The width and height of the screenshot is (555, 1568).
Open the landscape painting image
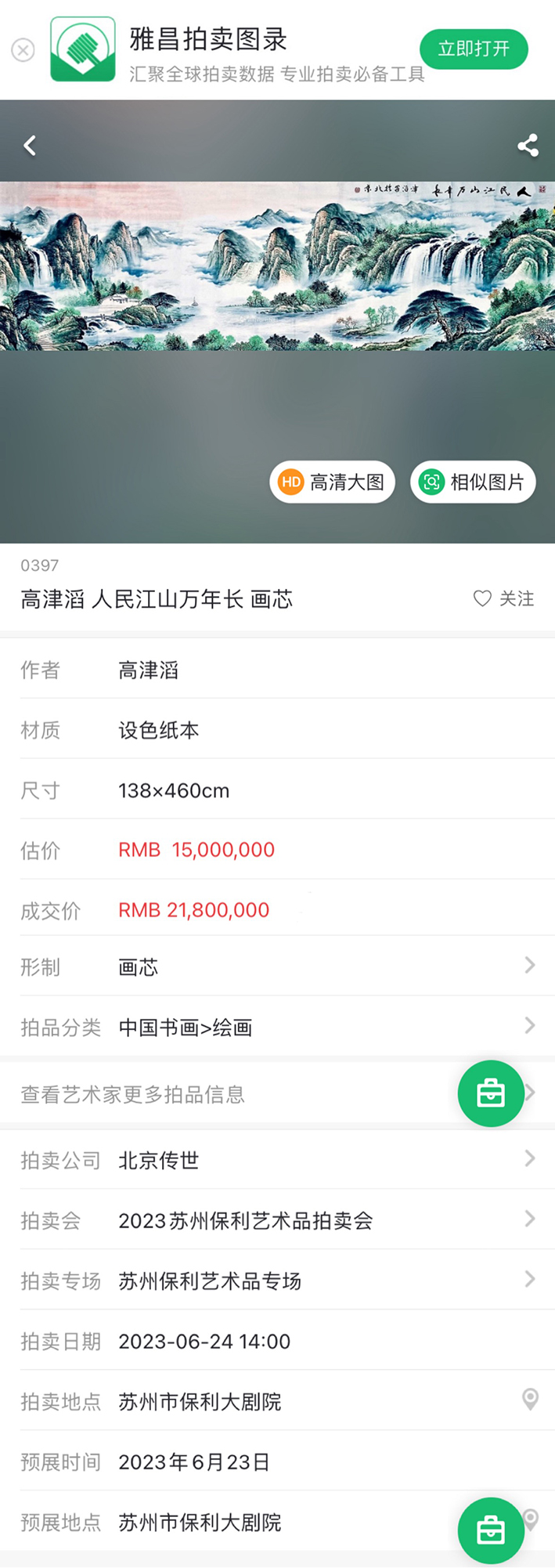(277, 266)
